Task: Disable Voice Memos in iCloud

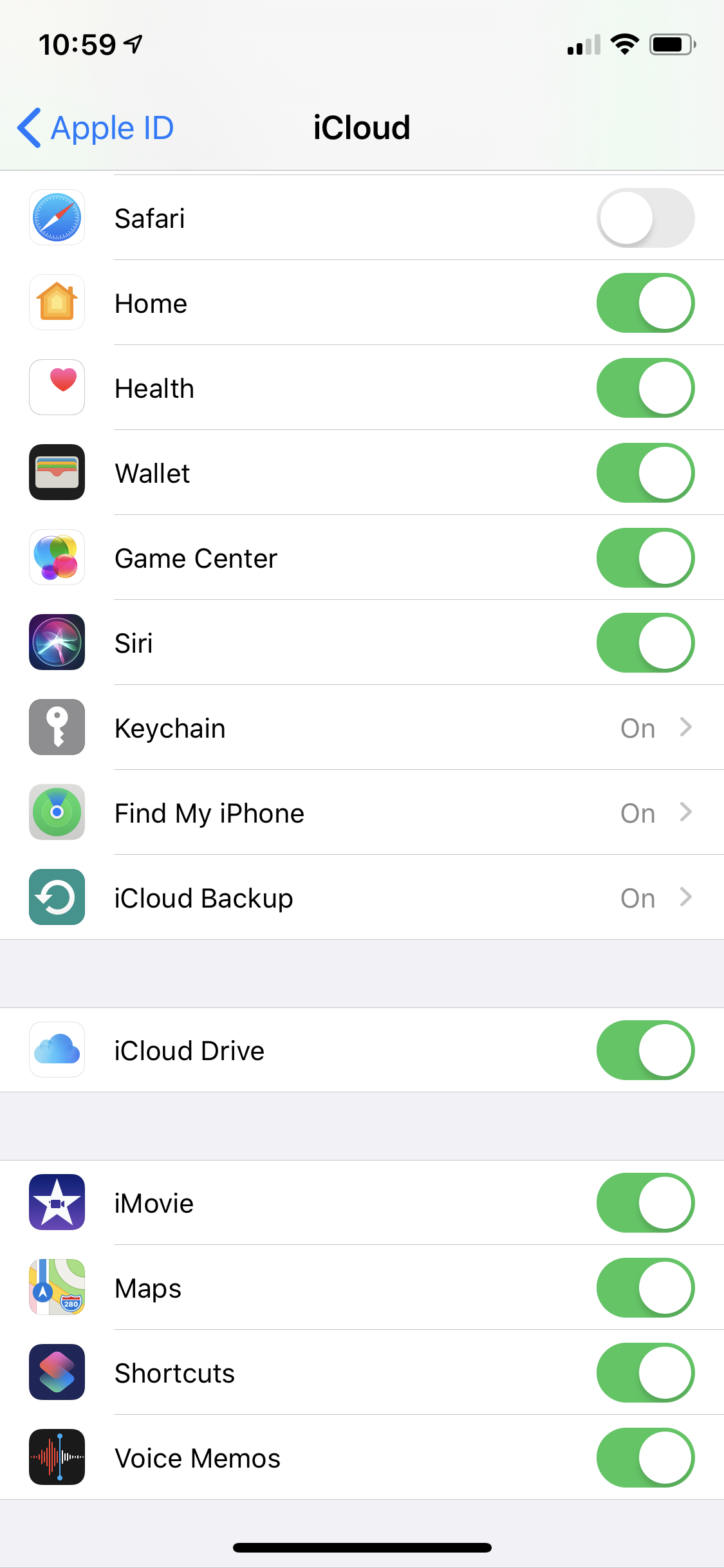Action: pyautogui.click(x=645, y=1458)
